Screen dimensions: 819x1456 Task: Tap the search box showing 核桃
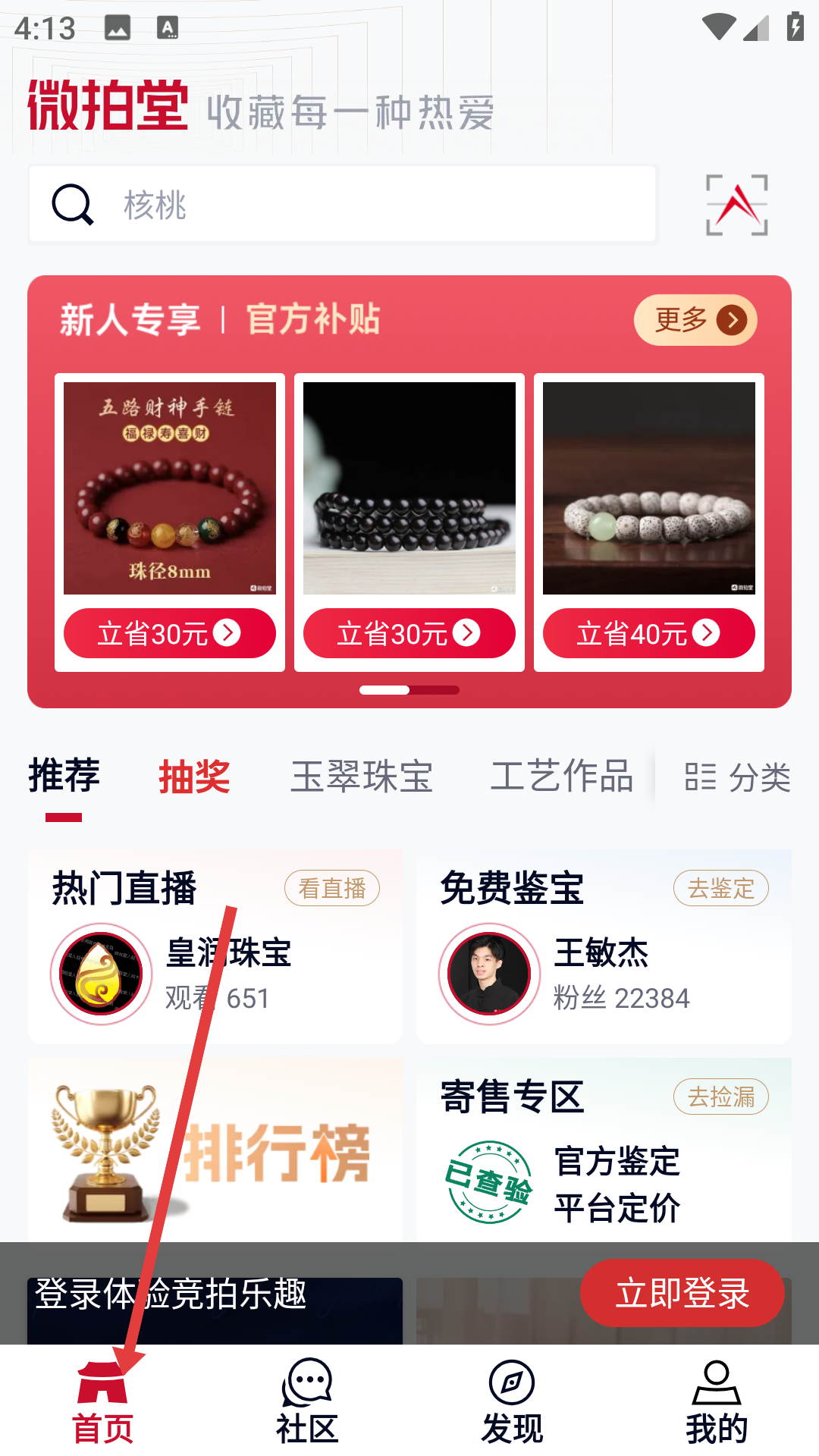(x=342, y=205)
